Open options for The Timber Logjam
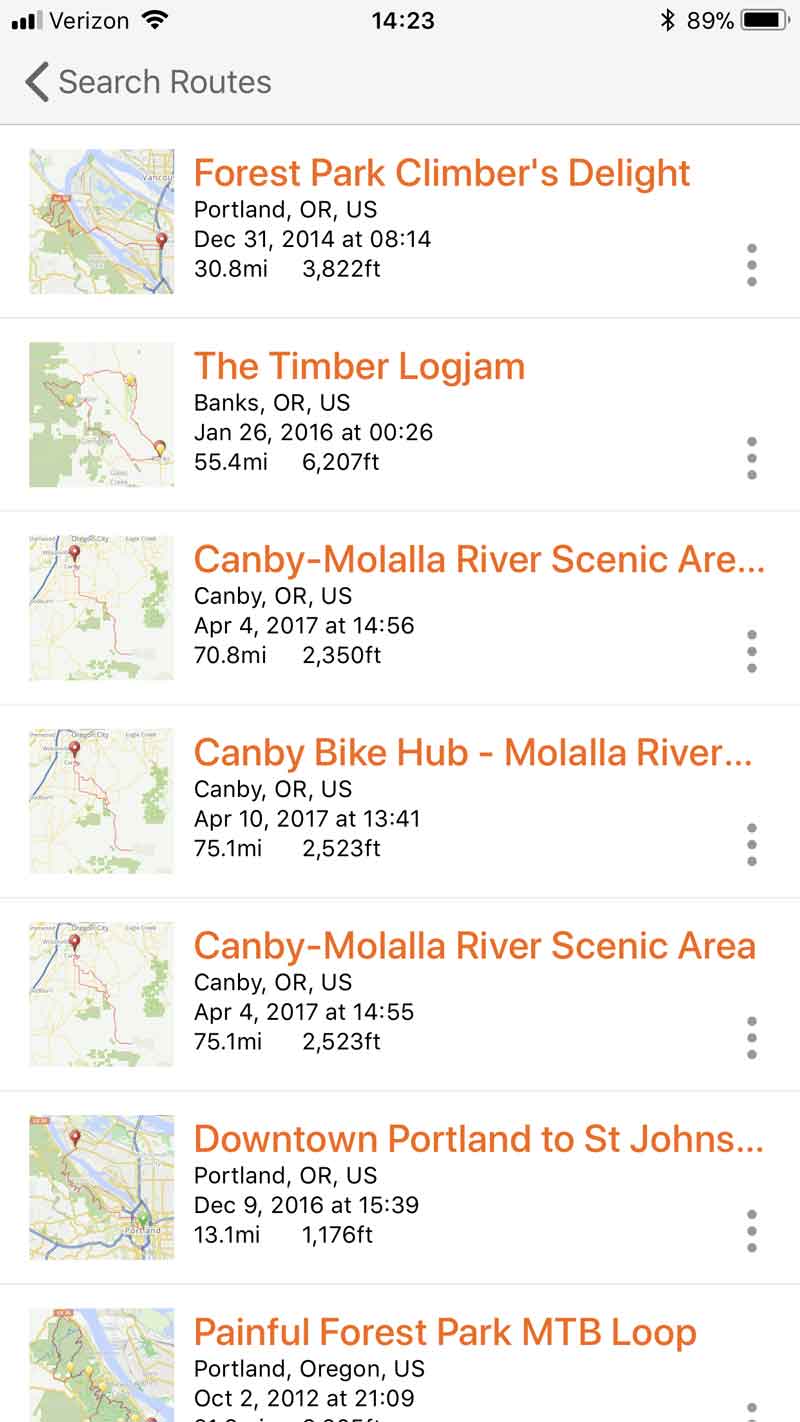 [752, 458]
